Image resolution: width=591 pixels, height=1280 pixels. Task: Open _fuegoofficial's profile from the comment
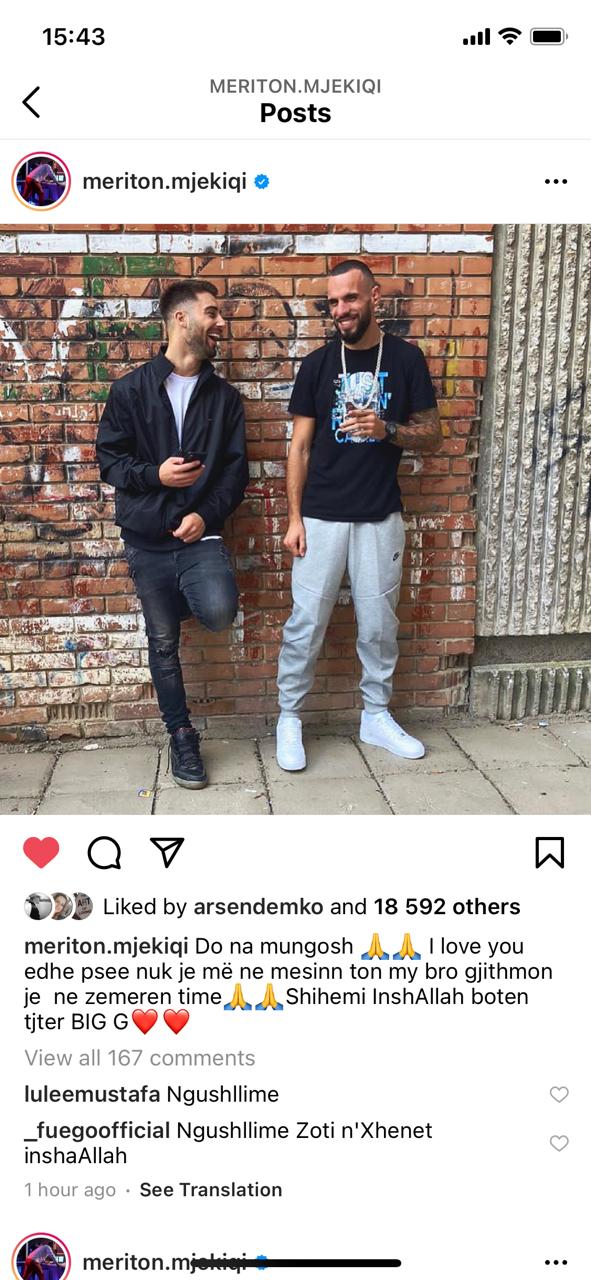click(97, 1131)
